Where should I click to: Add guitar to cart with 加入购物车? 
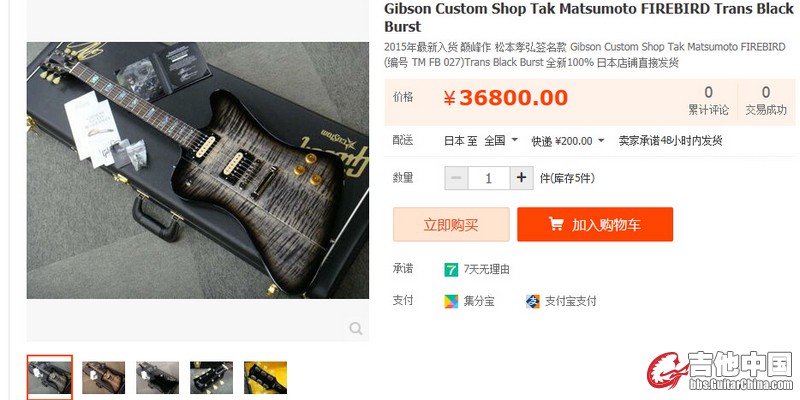click(595, 225)
